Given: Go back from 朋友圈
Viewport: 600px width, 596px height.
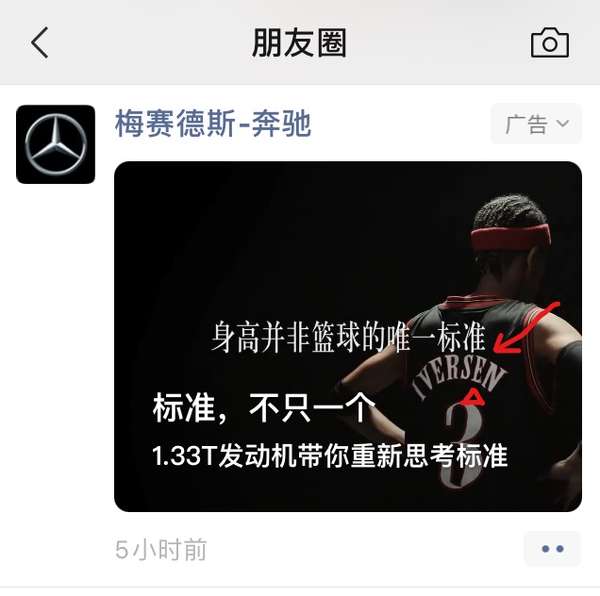Looking at the screenshot, I should (x=40, y=43).
